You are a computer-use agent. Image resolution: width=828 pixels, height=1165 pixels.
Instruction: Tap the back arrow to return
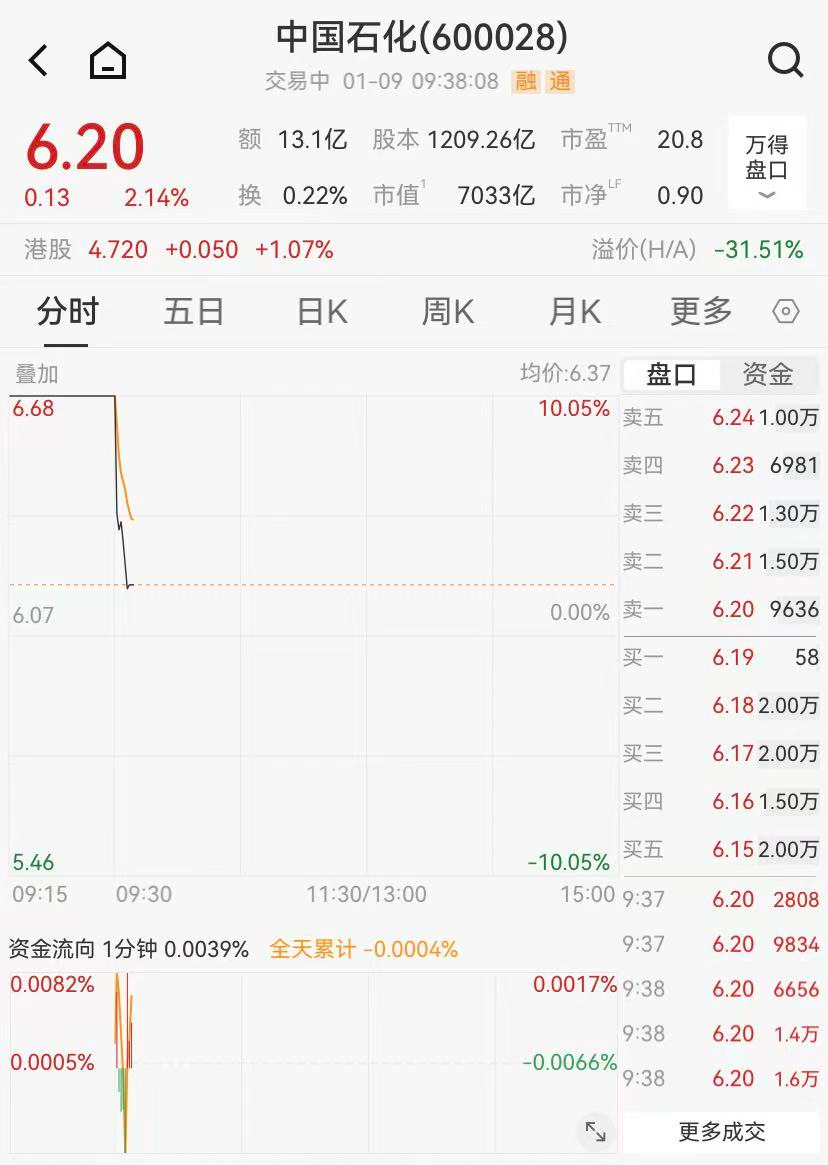37,60
